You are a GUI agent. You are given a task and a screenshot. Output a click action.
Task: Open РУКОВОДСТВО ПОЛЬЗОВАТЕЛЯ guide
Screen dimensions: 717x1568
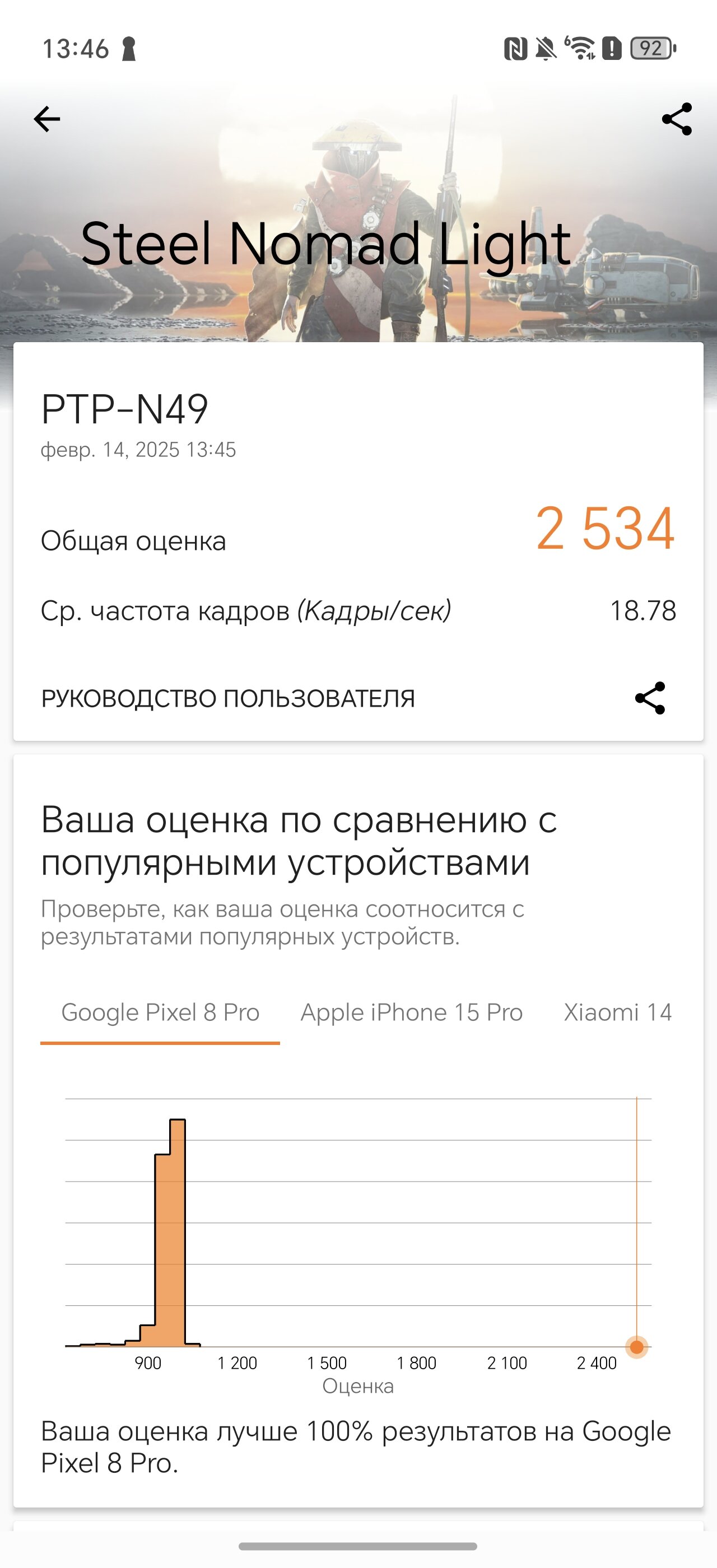point(228,698)
